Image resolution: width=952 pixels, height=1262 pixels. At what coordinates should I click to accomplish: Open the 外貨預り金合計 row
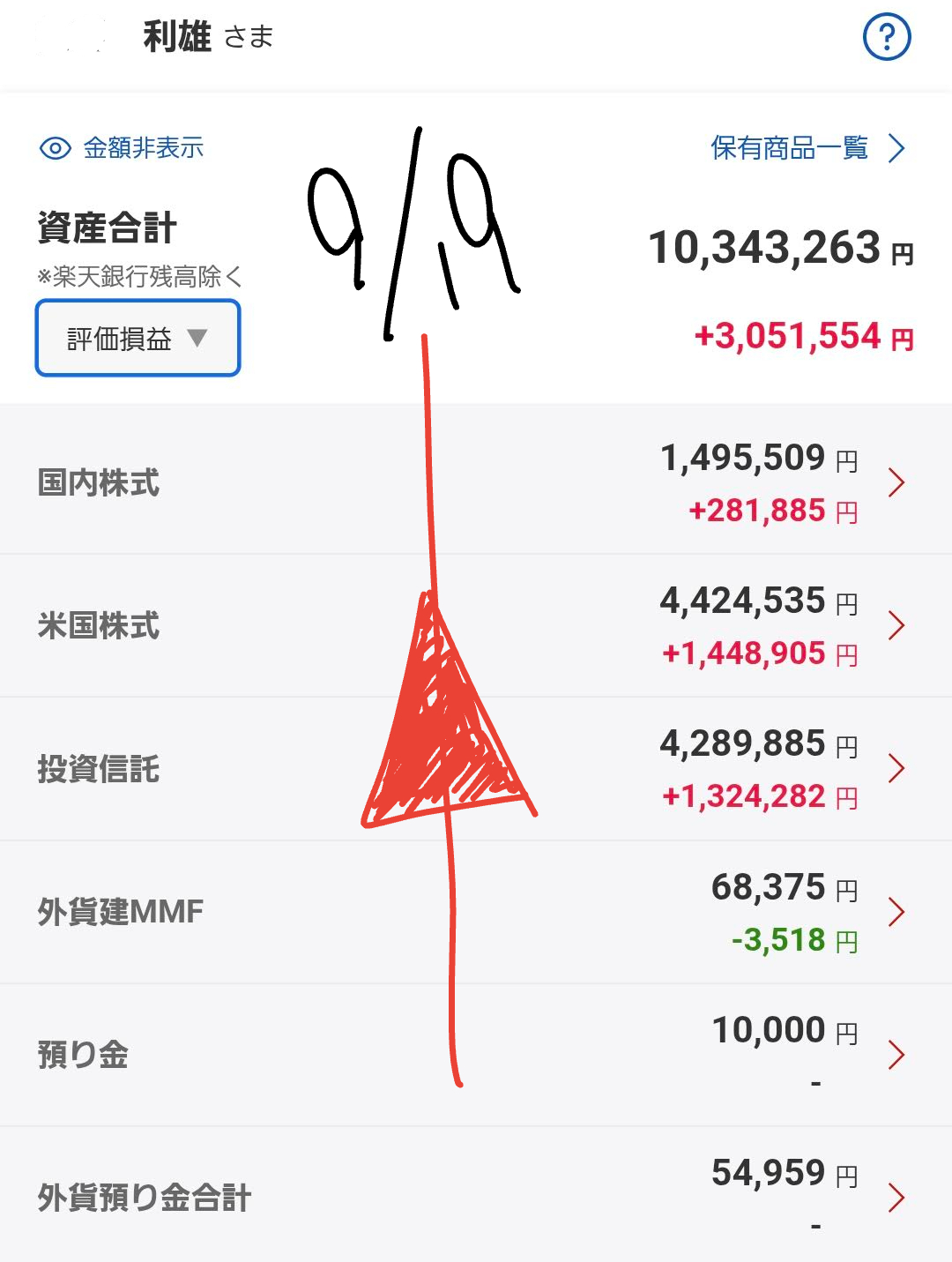pyautogui.click(x=476, y=1197)
